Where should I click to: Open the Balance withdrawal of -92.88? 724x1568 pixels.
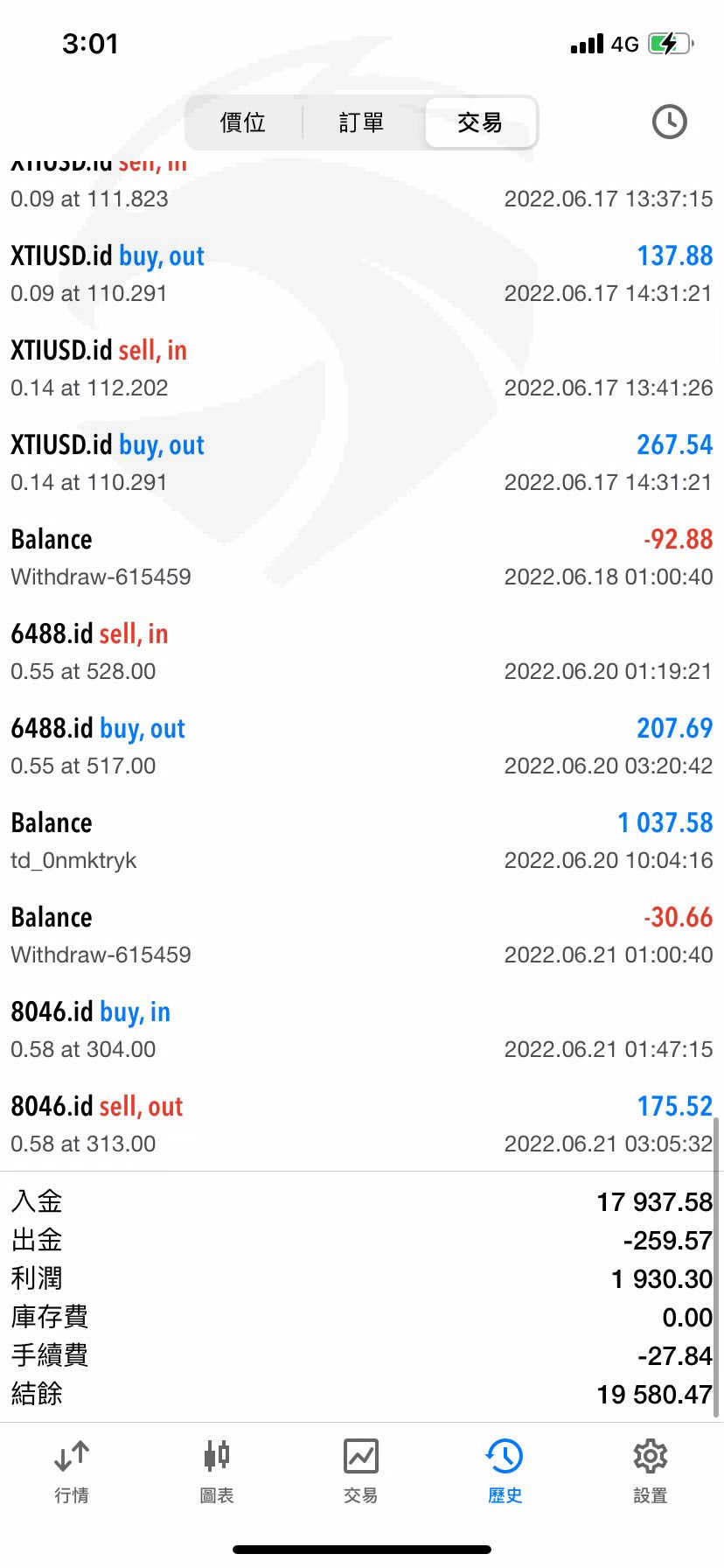click(x=361, y=557)
